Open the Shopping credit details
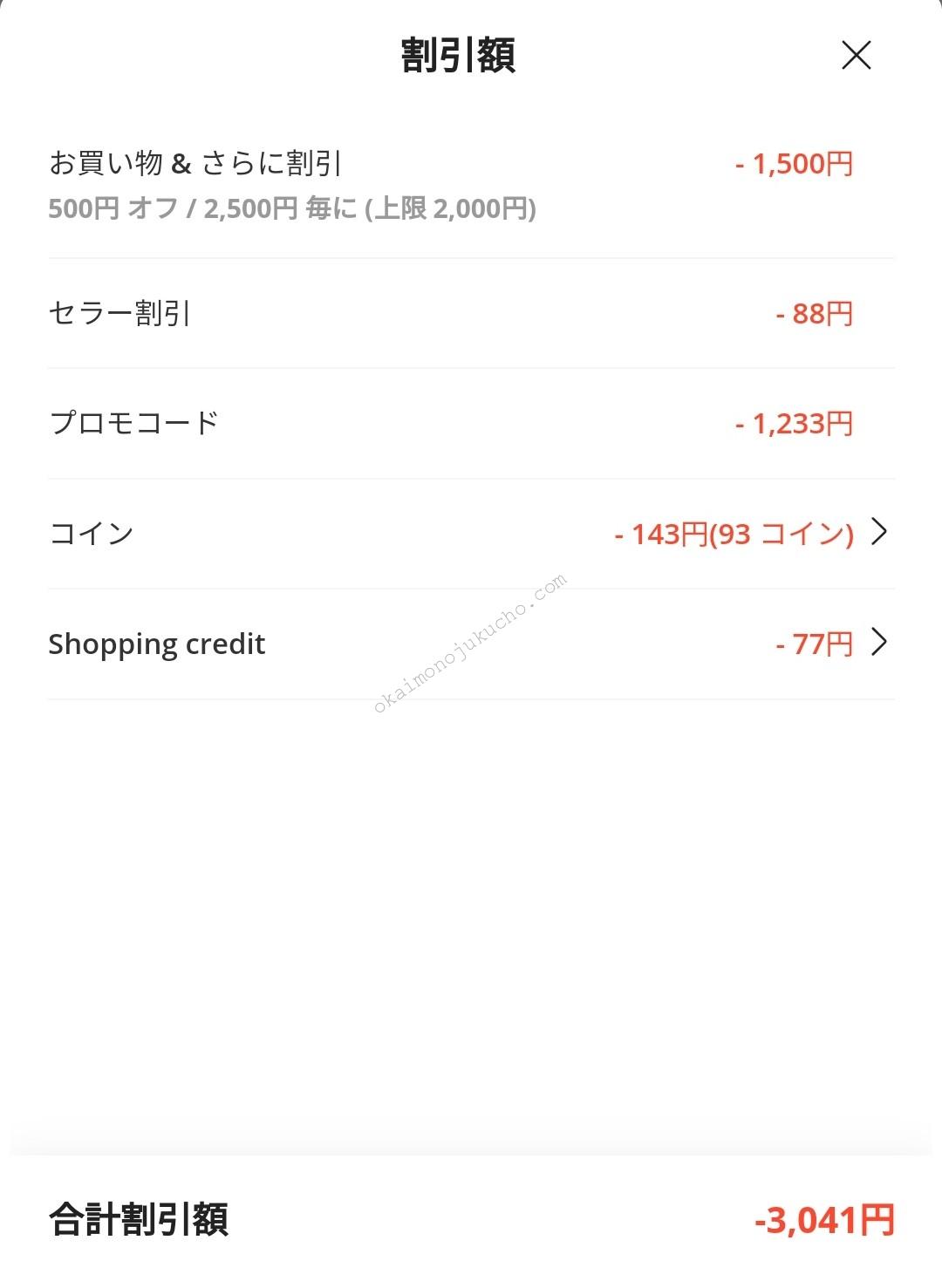The width and height of the screenshot is (942, 1288). point(878,643)
